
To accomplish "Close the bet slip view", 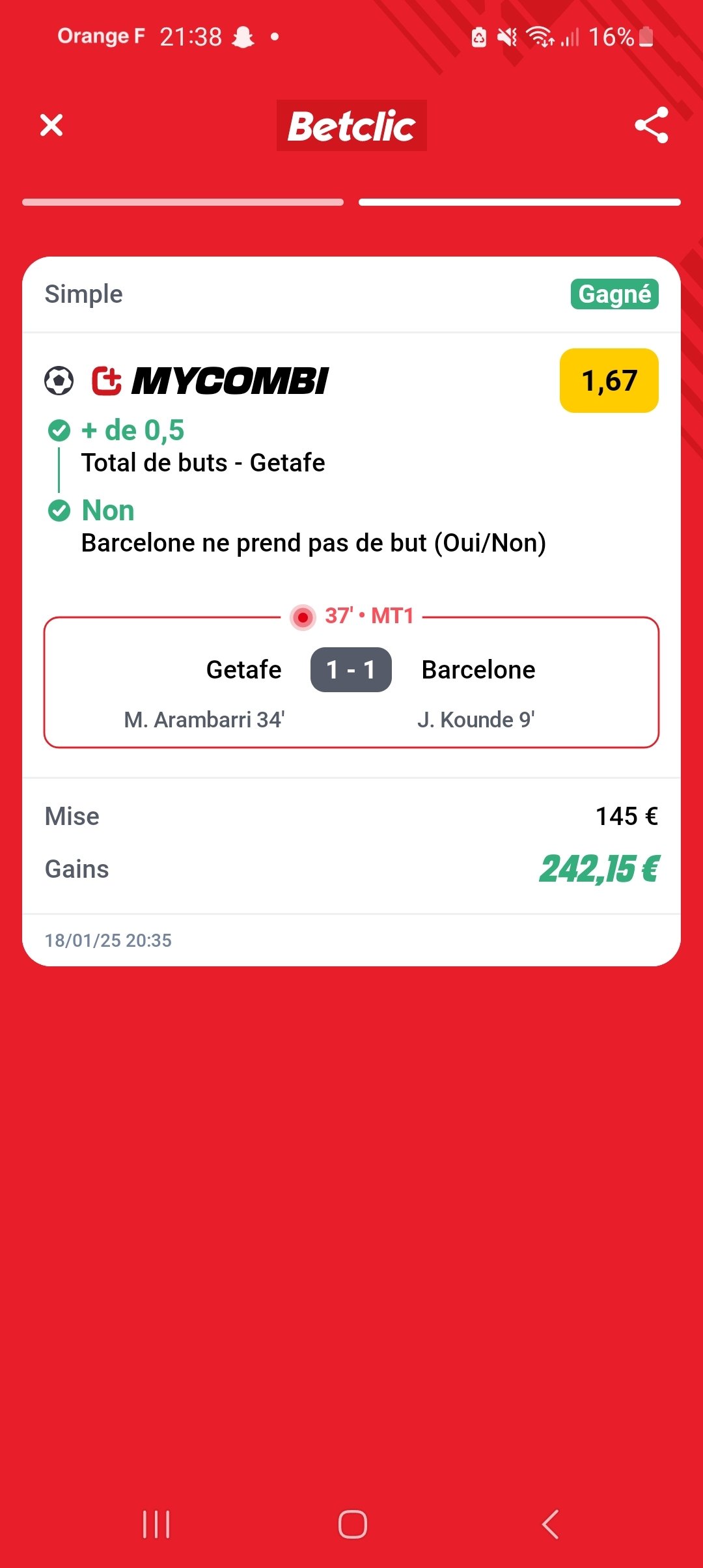I will click(51, 125).
